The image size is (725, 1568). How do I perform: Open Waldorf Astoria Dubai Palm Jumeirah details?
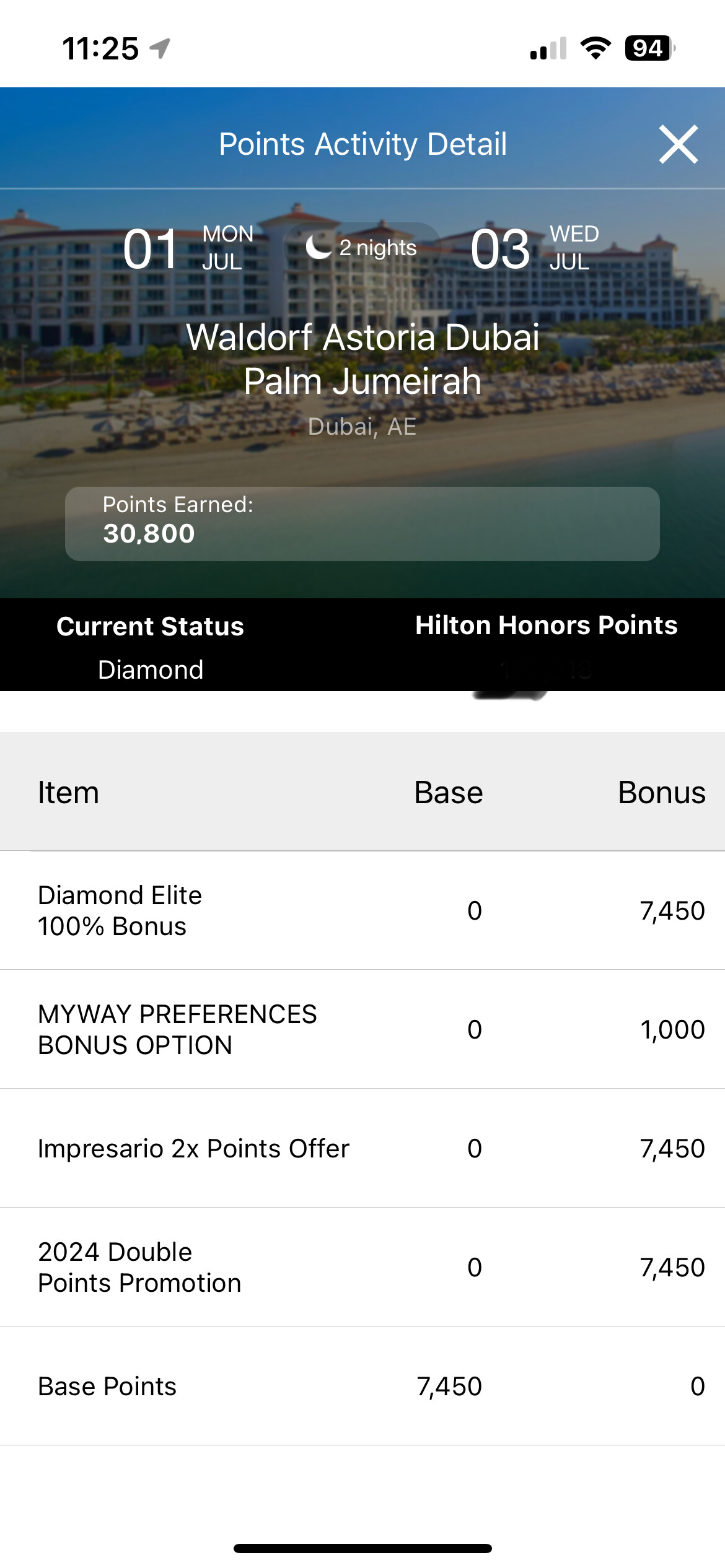[362, 359]
